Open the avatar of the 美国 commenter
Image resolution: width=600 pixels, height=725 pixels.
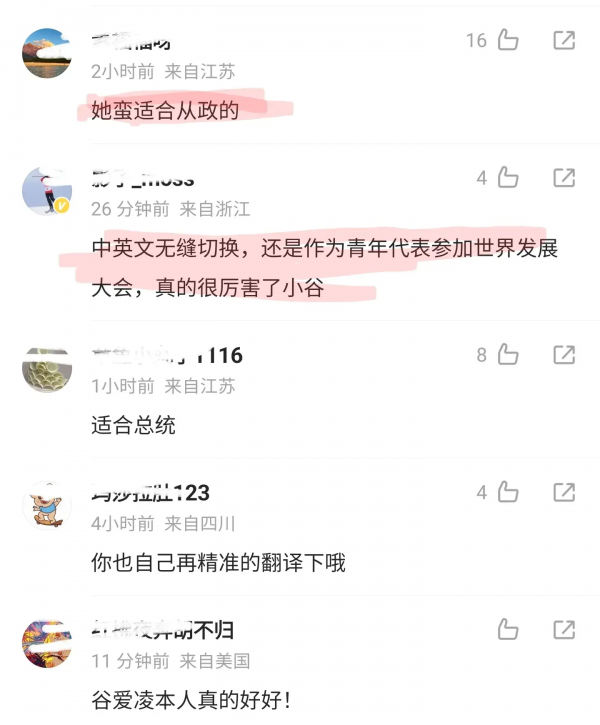click(46, 643)
